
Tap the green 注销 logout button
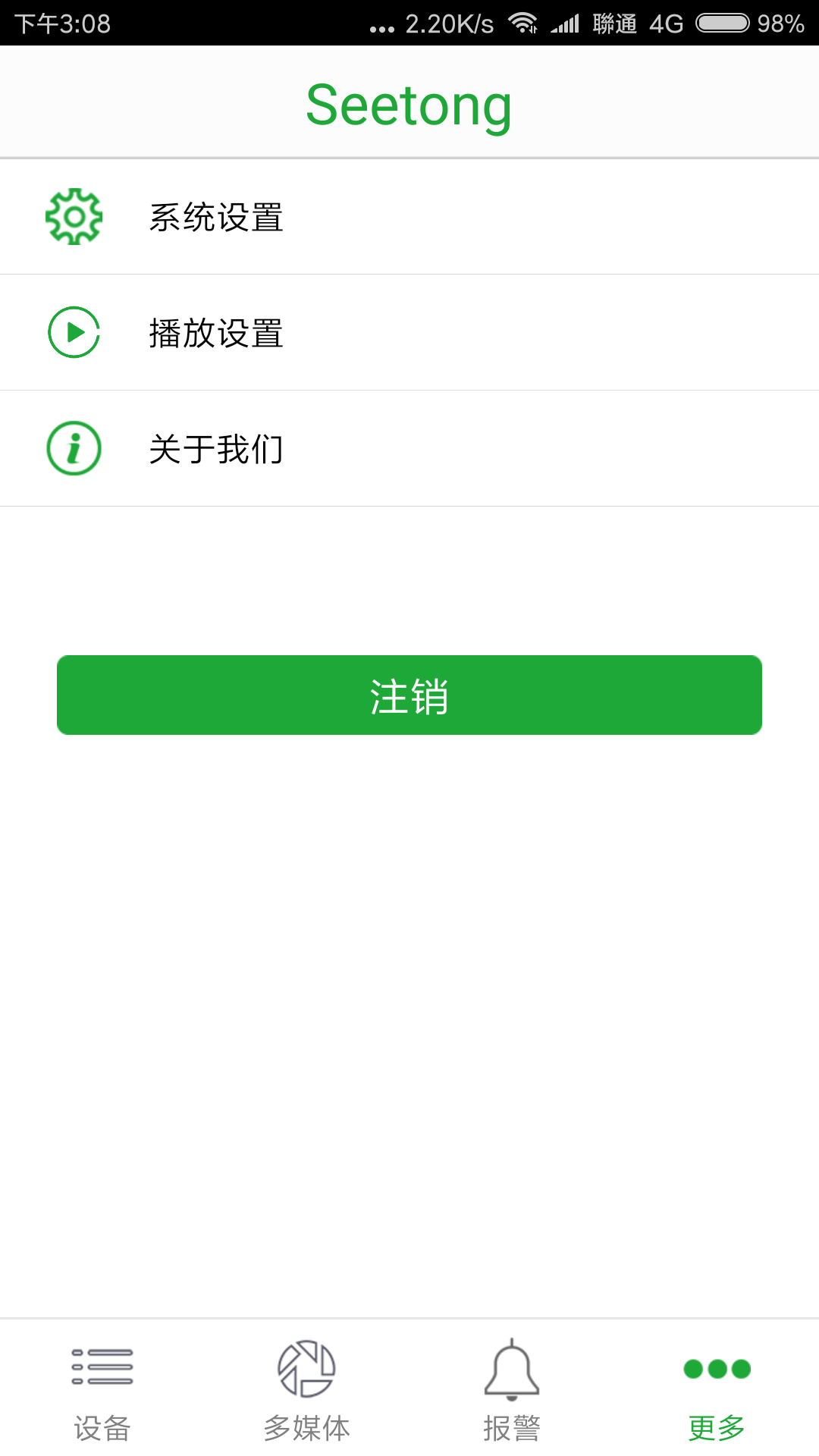coord(409,695)
